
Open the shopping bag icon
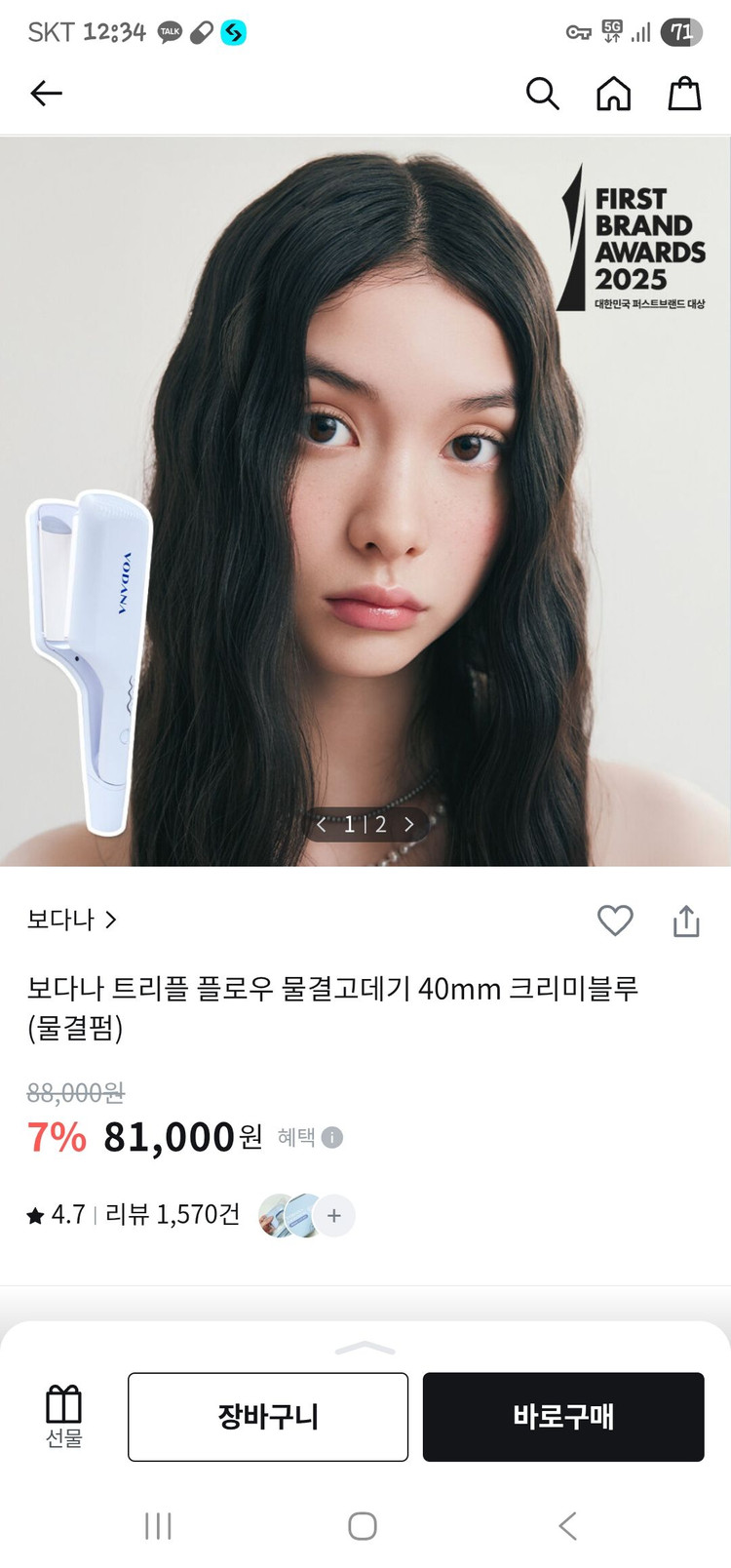click(x=684, y=94)
